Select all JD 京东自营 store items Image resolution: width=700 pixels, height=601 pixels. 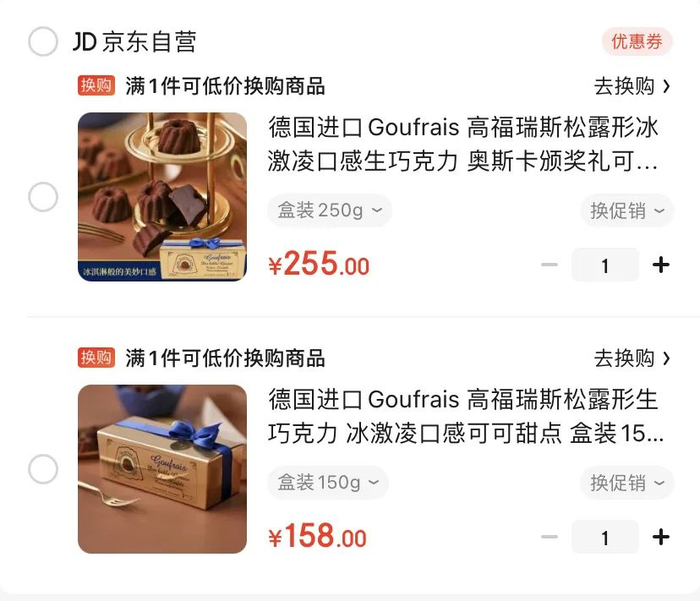point(43,42)
